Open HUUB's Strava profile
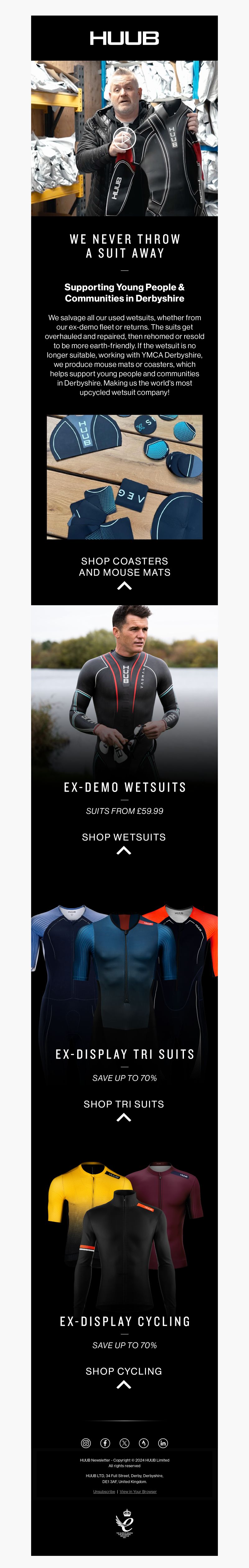 [144, 1443]
